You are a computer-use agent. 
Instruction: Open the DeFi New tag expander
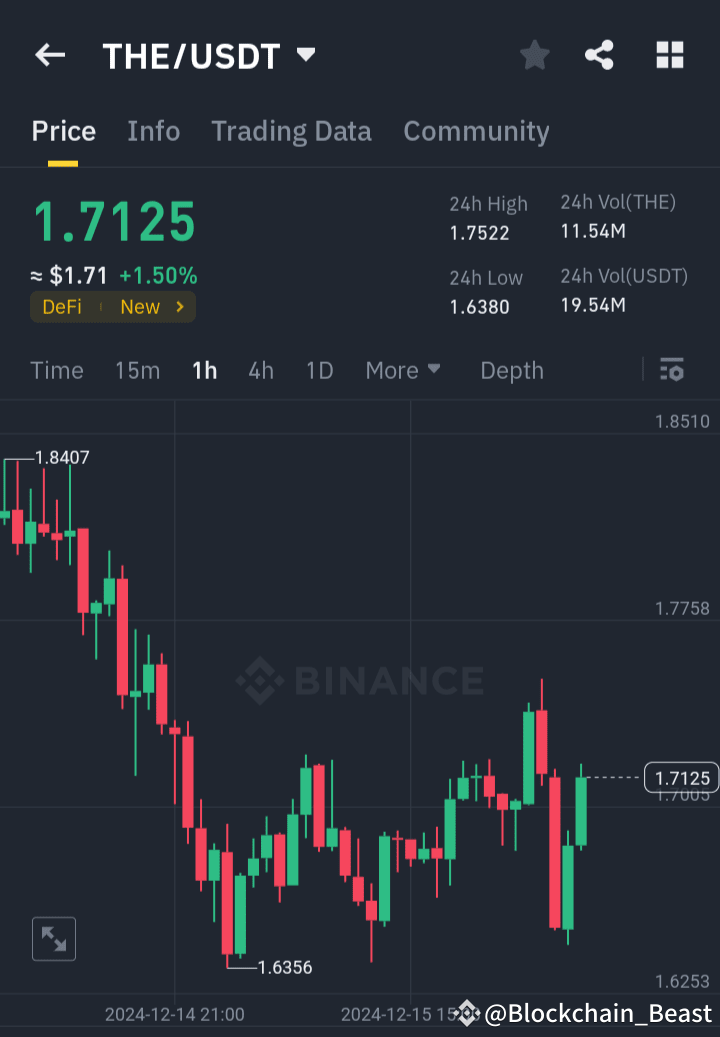(x=113, y=307)
